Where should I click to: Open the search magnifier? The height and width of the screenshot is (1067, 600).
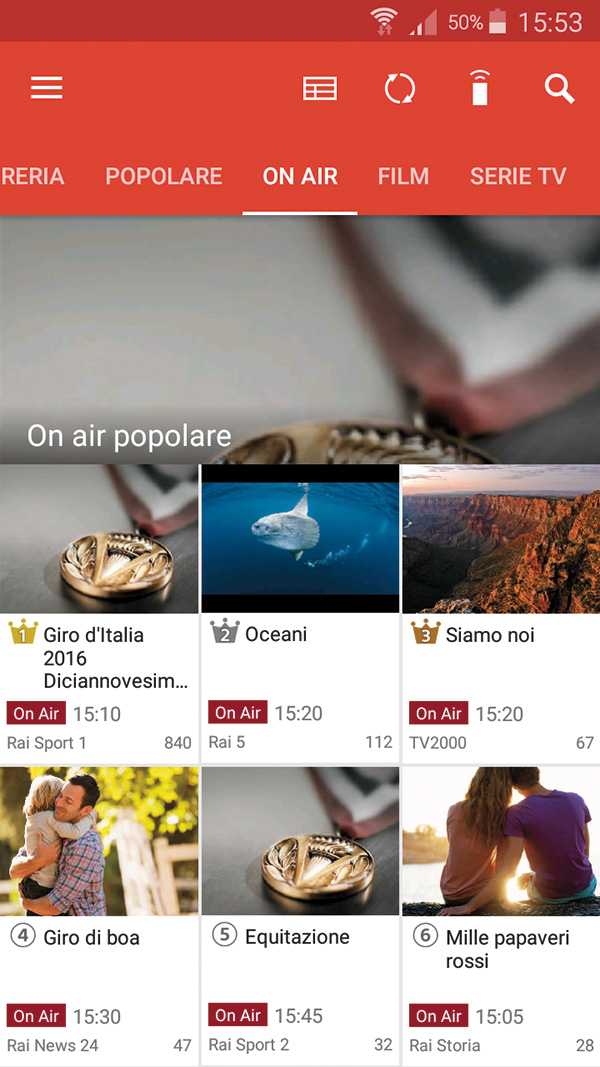click(559, 89)
